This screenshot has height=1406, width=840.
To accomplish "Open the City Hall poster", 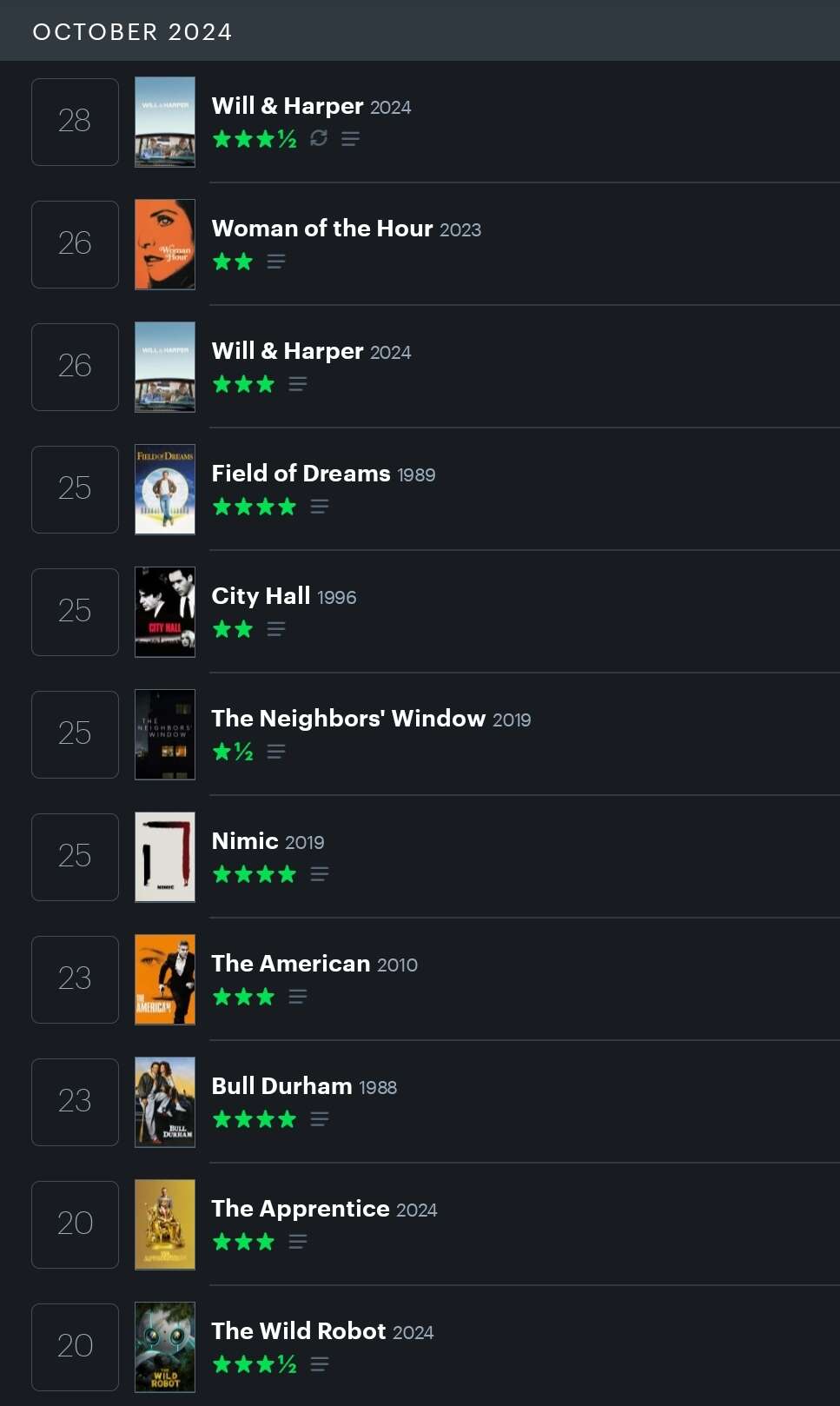I will click(165, 612).
